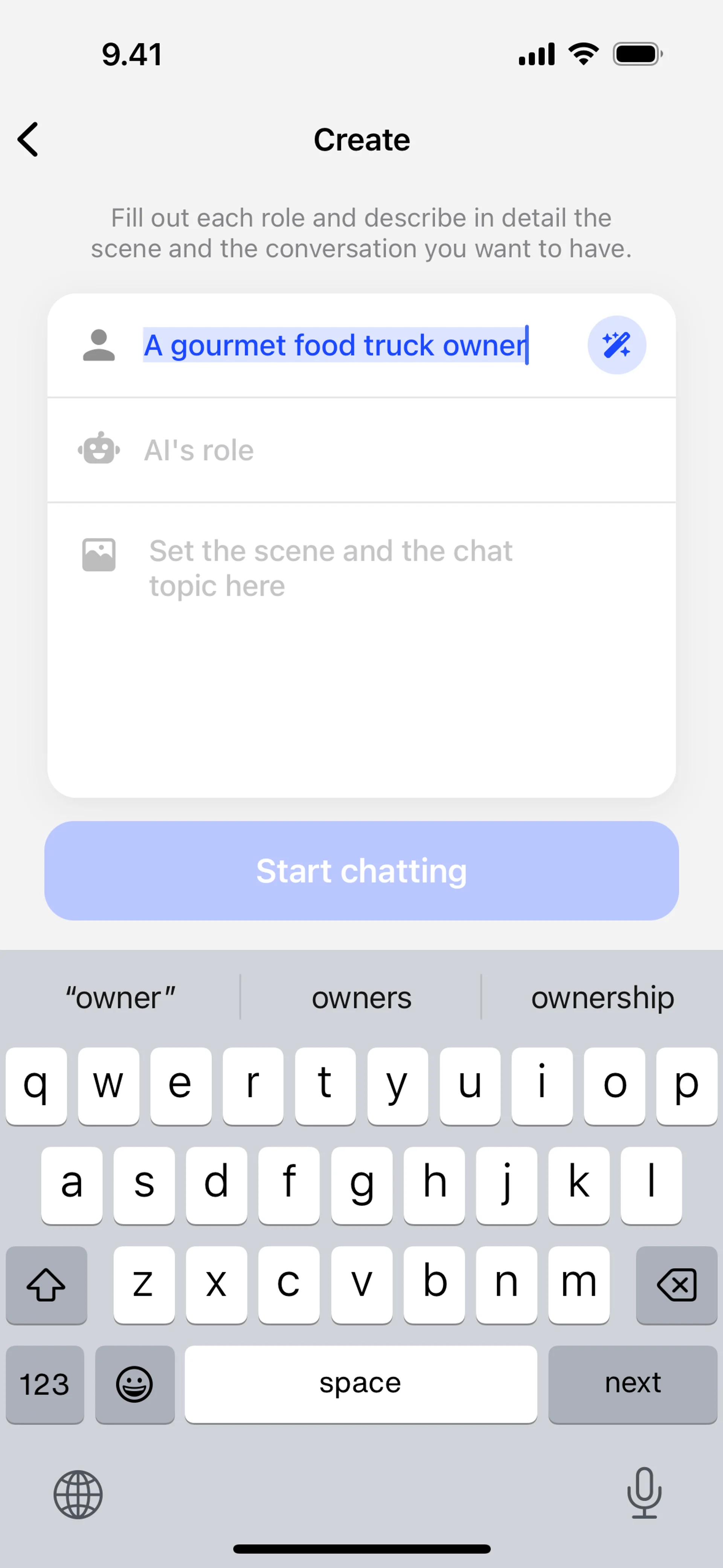The height and width of the screenshot is (1568, 723).
Task: Tap the scene and chat topic field
Action: coord(365,569)
